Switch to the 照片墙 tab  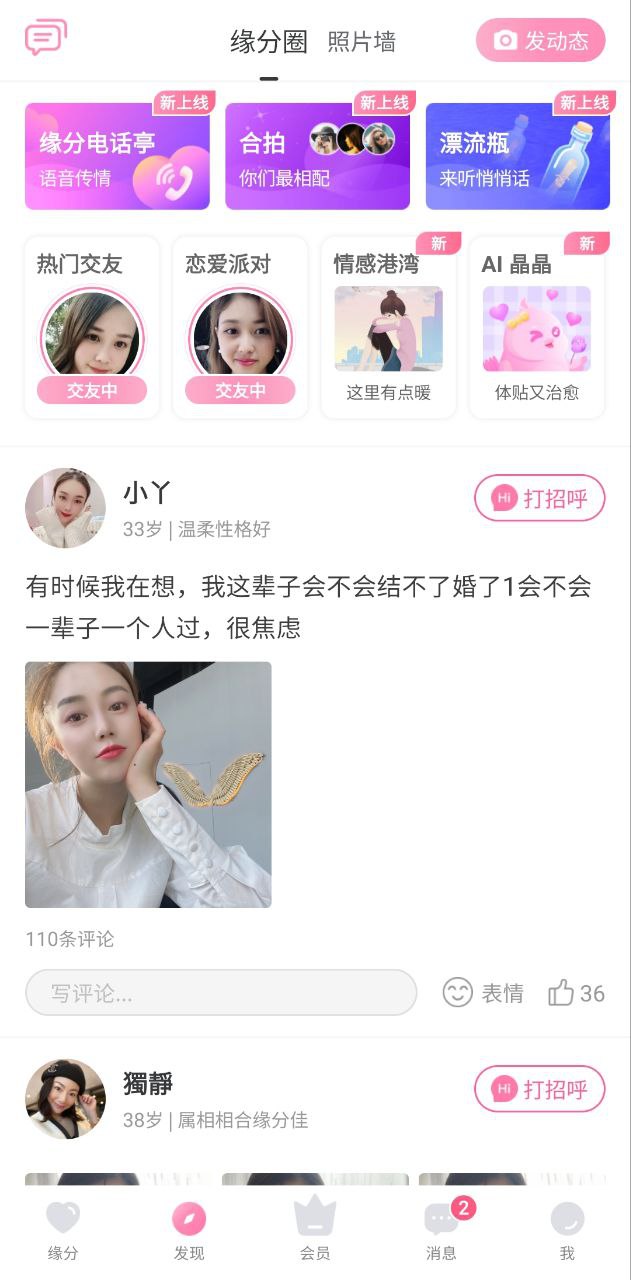[361, 42]
